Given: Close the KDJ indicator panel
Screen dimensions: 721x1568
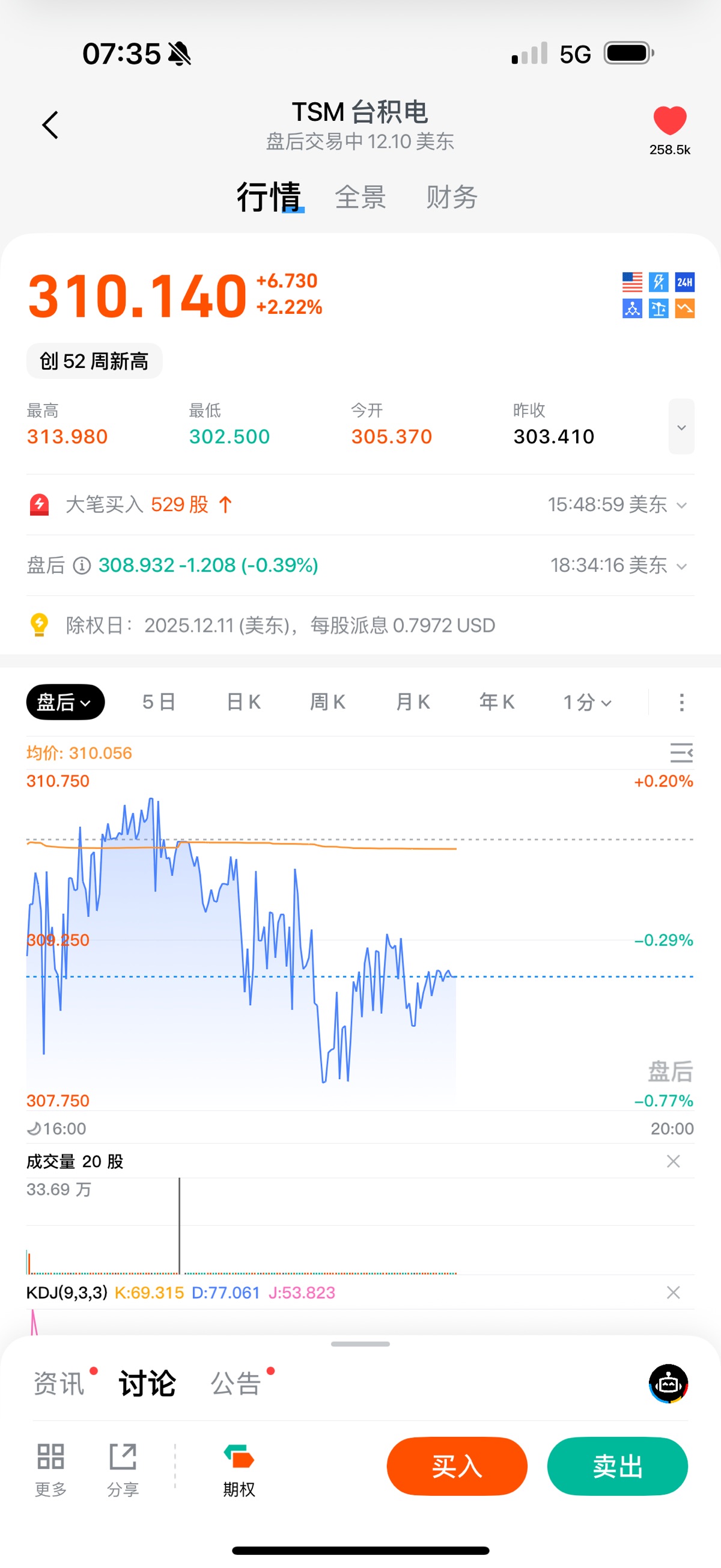Looking at the screenshot, I should point(673,1292).
